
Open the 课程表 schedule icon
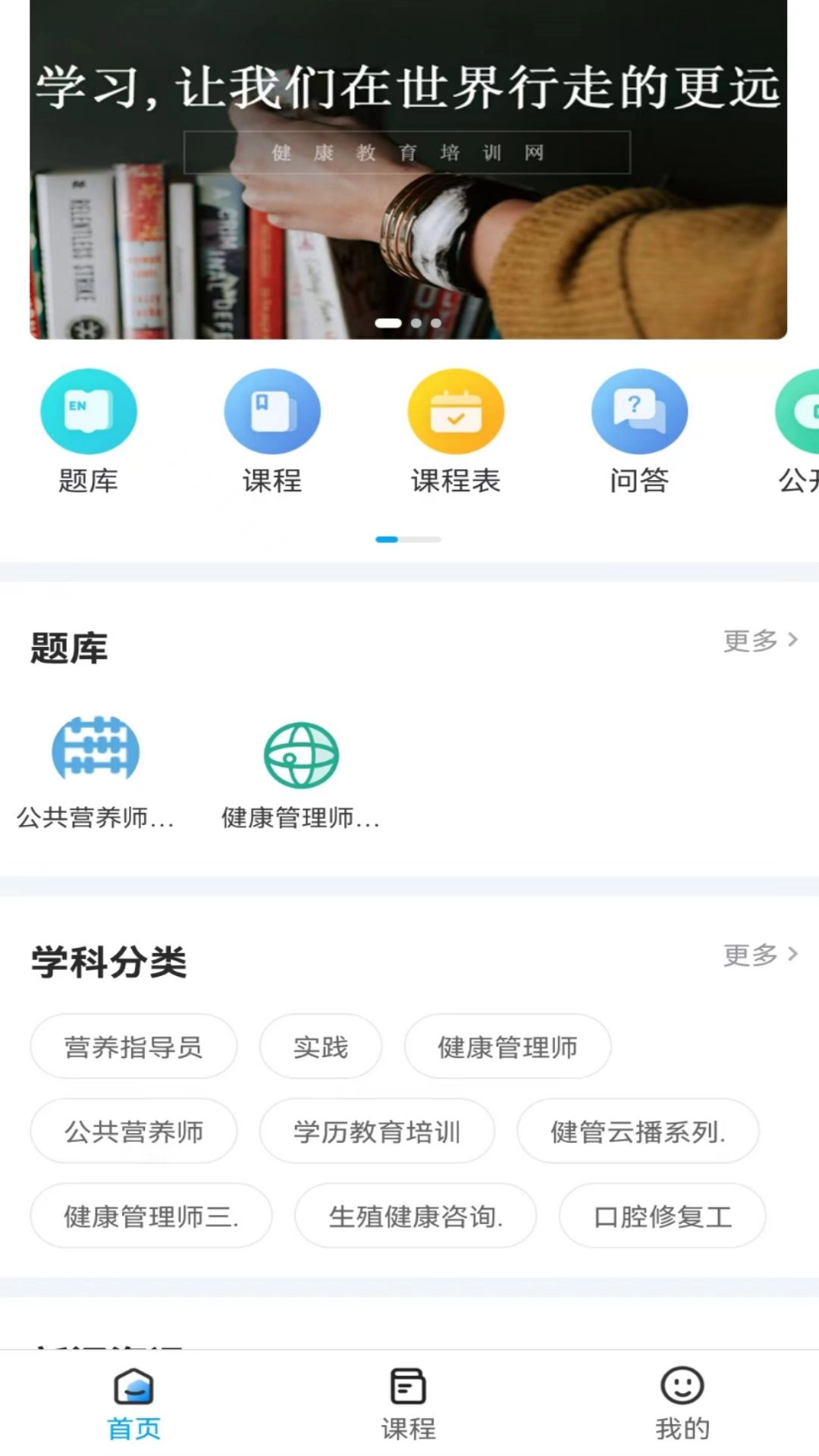[x=455, y=410]
